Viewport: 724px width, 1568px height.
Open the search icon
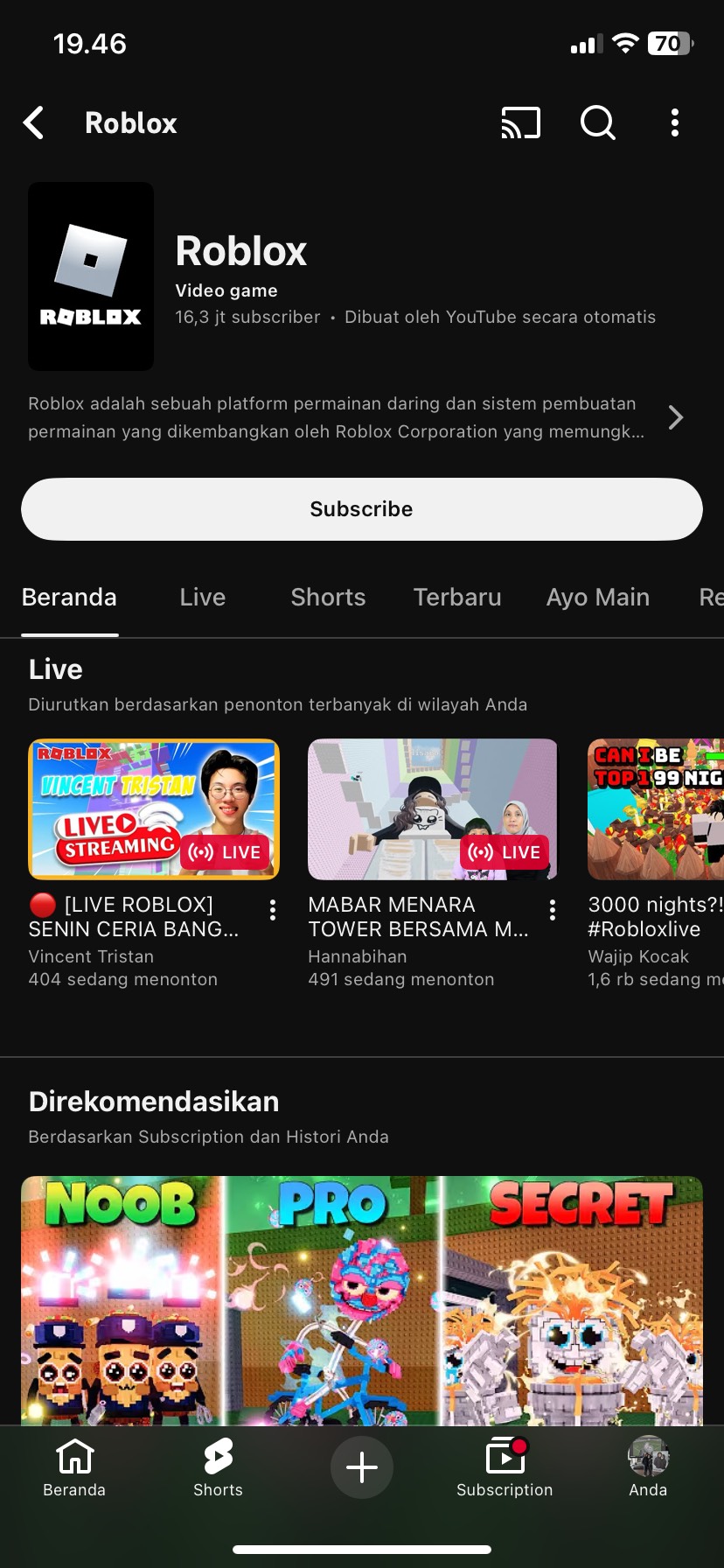pos(598,123)
